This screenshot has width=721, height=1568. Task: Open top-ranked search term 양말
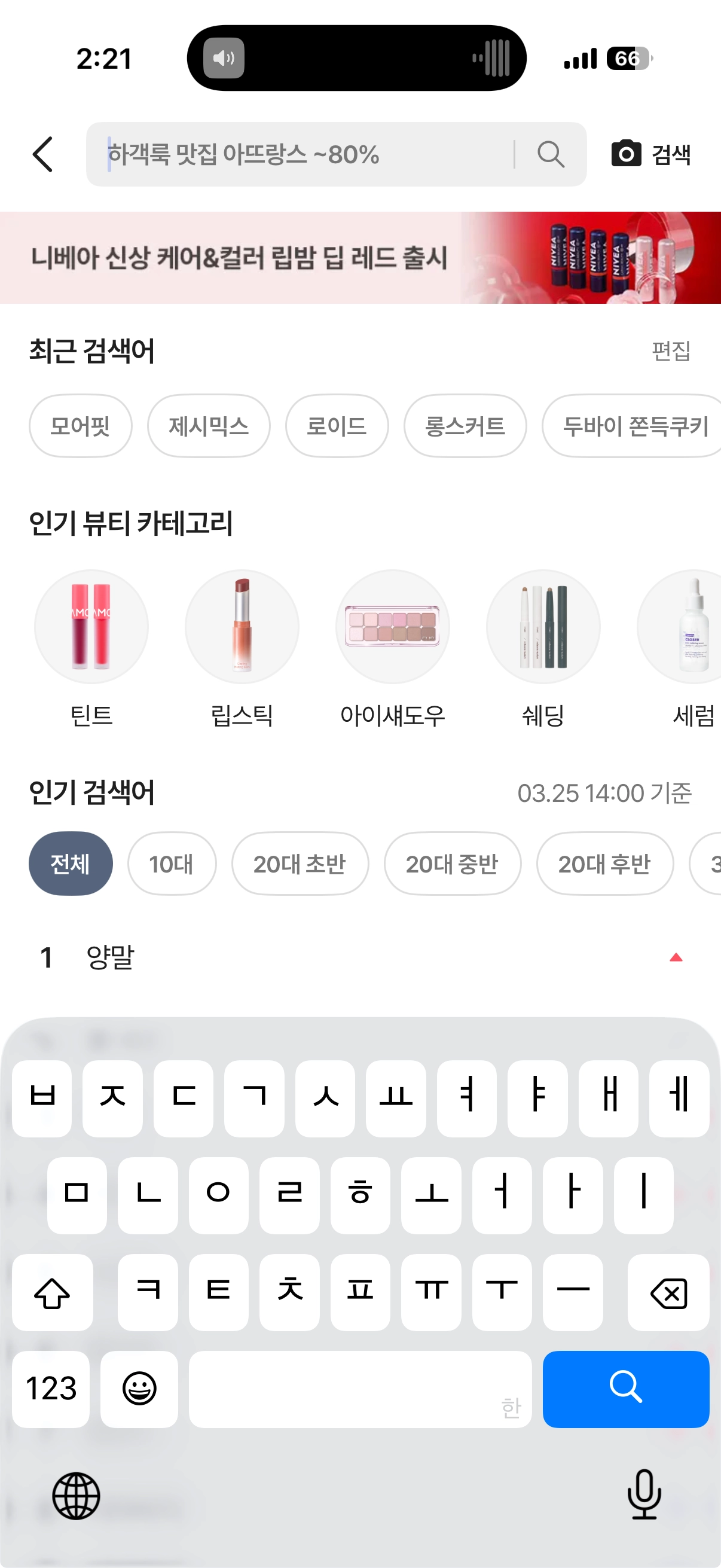pyautogui.click(x=110, y=957)
